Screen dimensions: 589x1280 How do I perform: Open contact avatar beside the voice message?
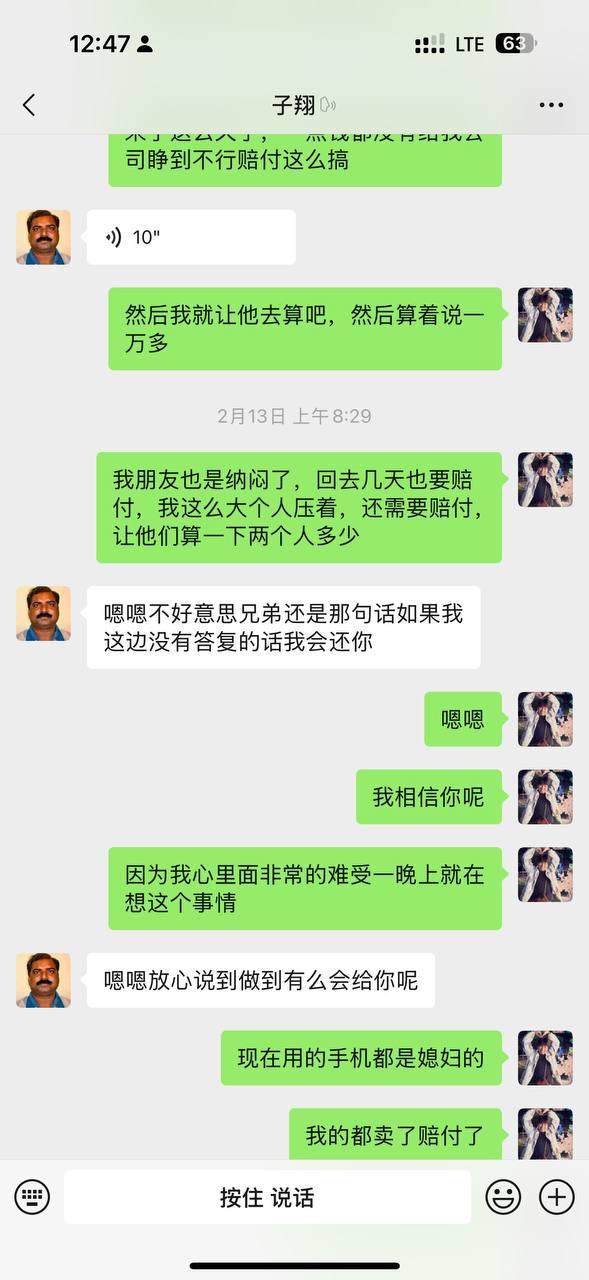pos(43,237)
